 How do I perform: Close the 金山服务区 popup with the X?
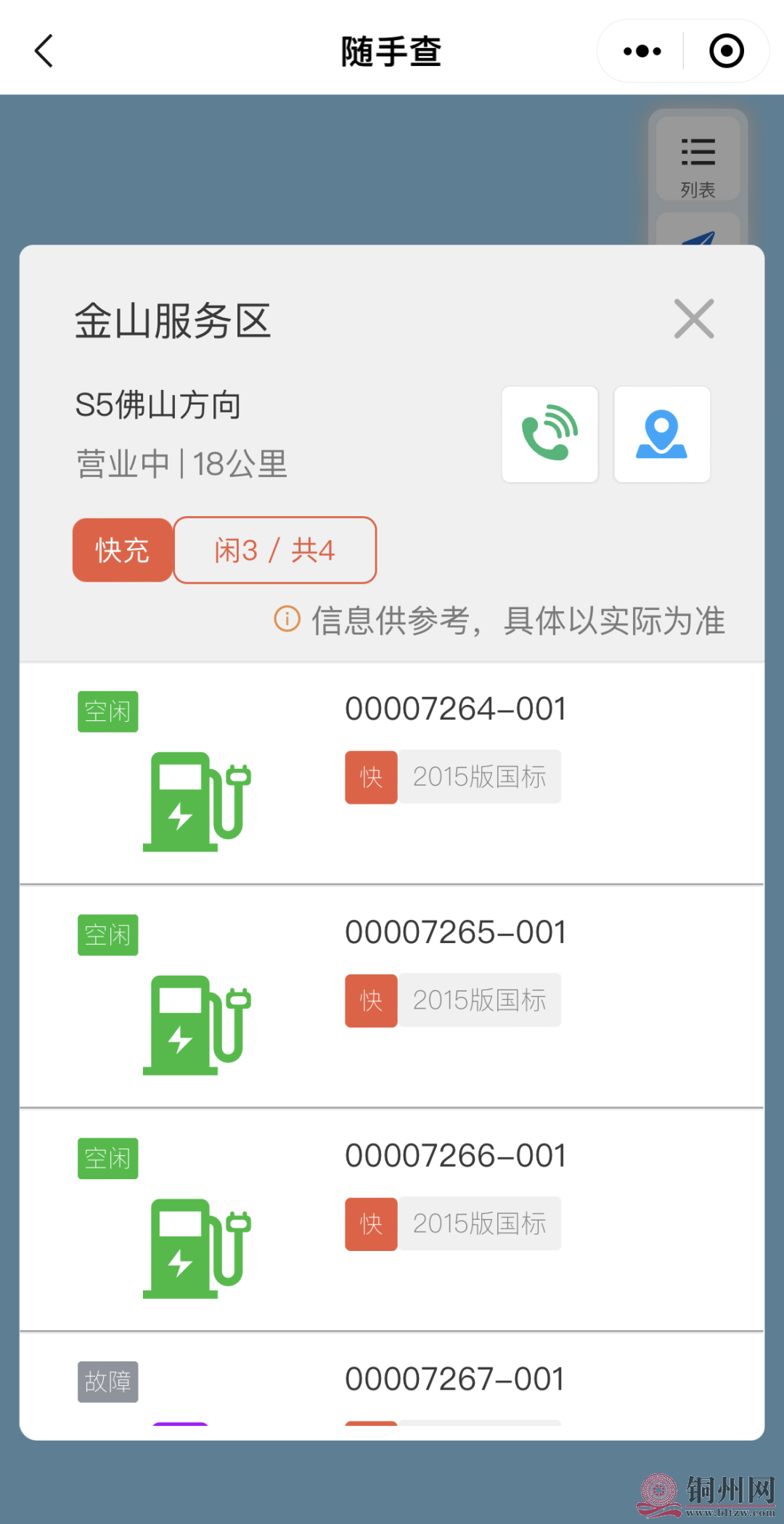coord(693,319)
